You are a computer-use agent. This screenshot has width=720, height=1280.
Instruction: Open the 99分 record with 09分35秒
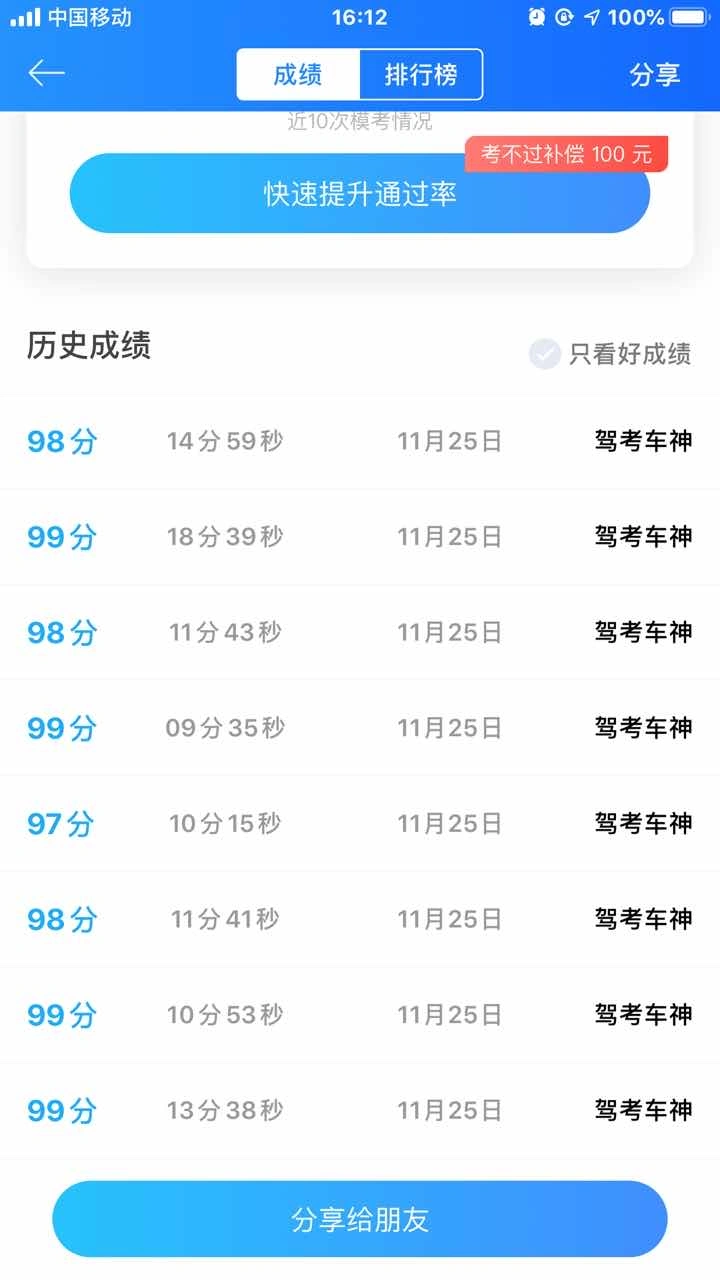tap(360, 728)
